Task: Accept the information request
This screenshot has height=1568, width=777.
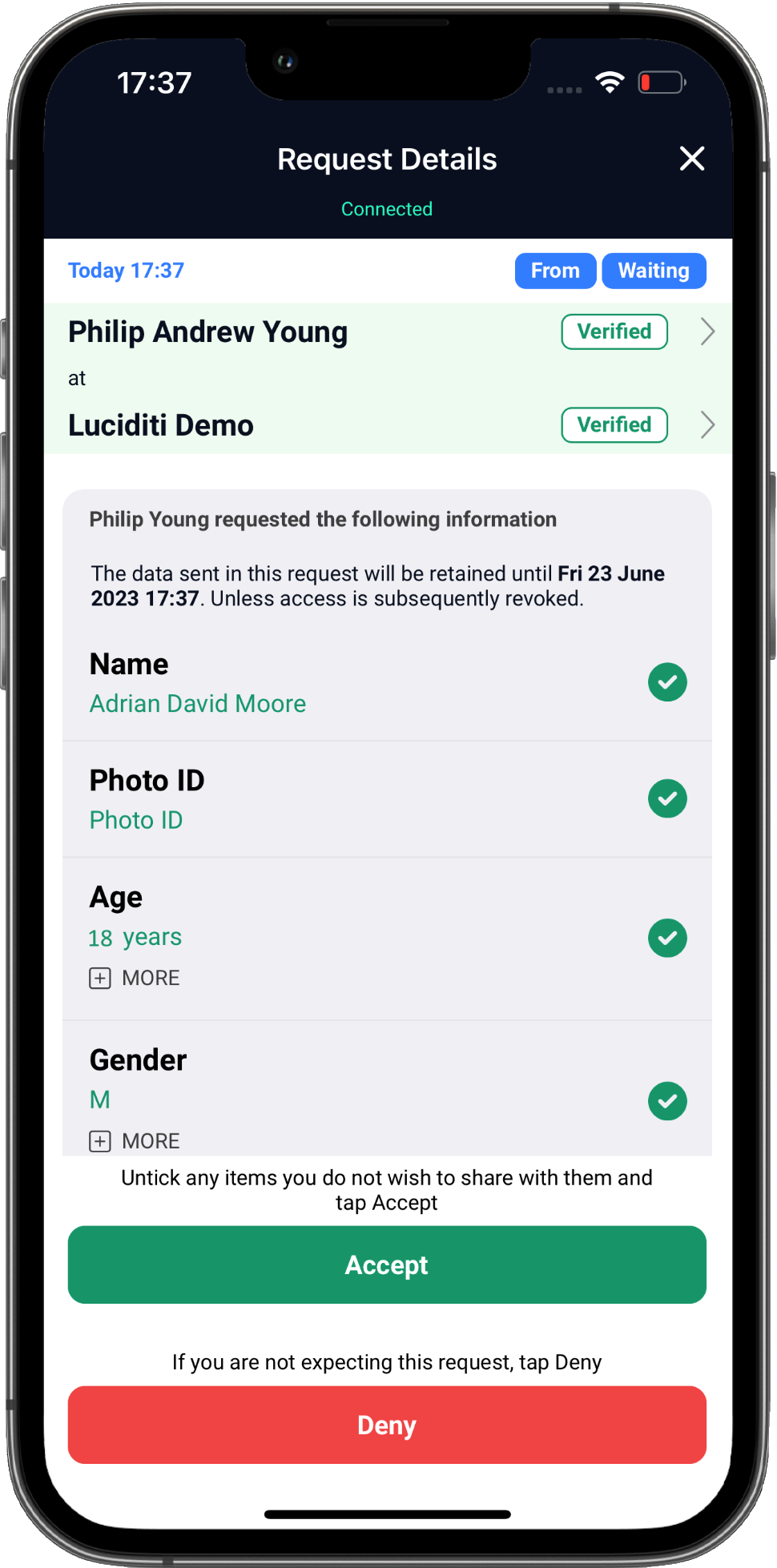Action: tap(387, 1264)
